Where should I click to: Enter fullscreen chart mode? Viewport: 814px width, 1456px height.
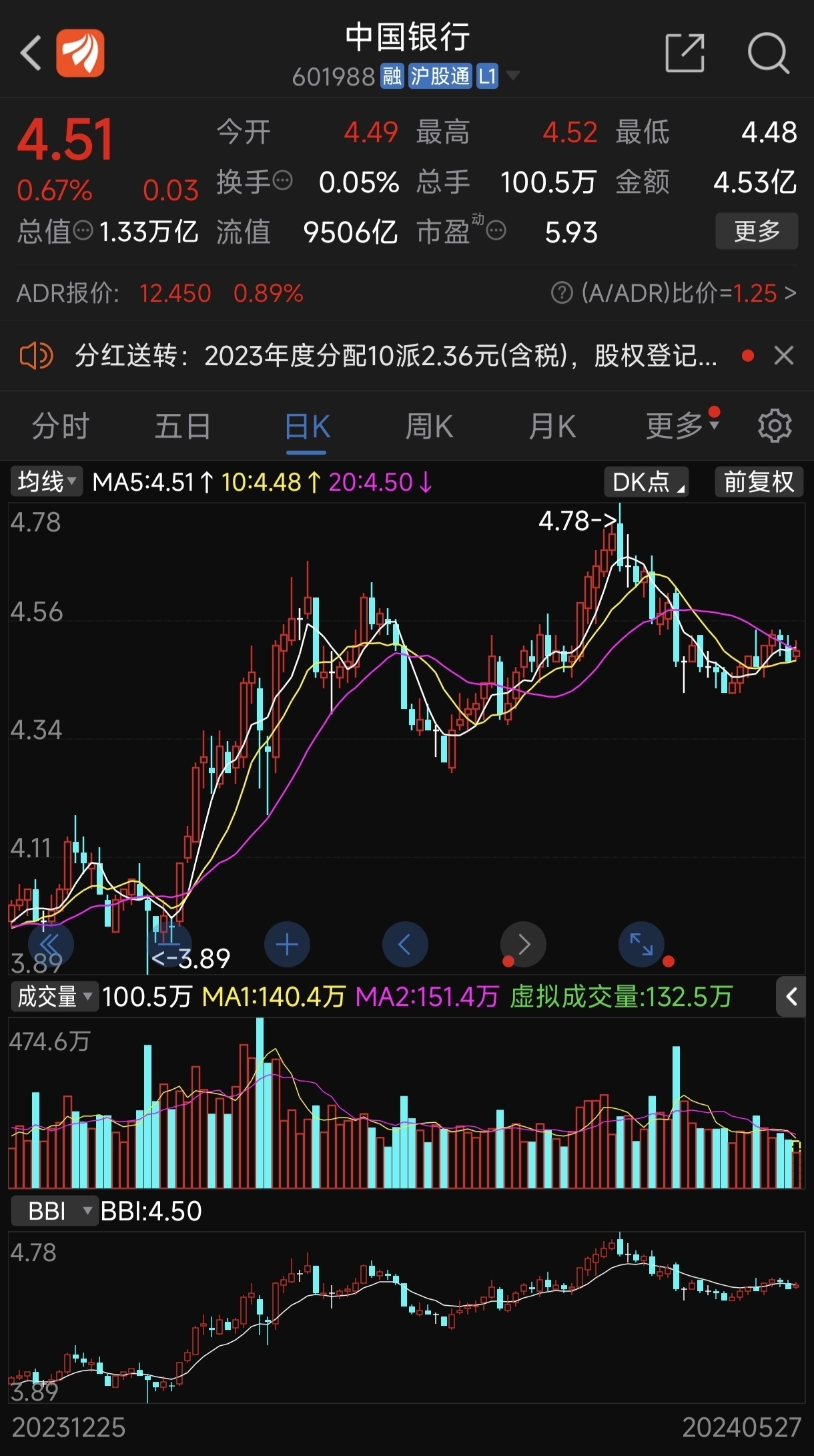(641, 944)
